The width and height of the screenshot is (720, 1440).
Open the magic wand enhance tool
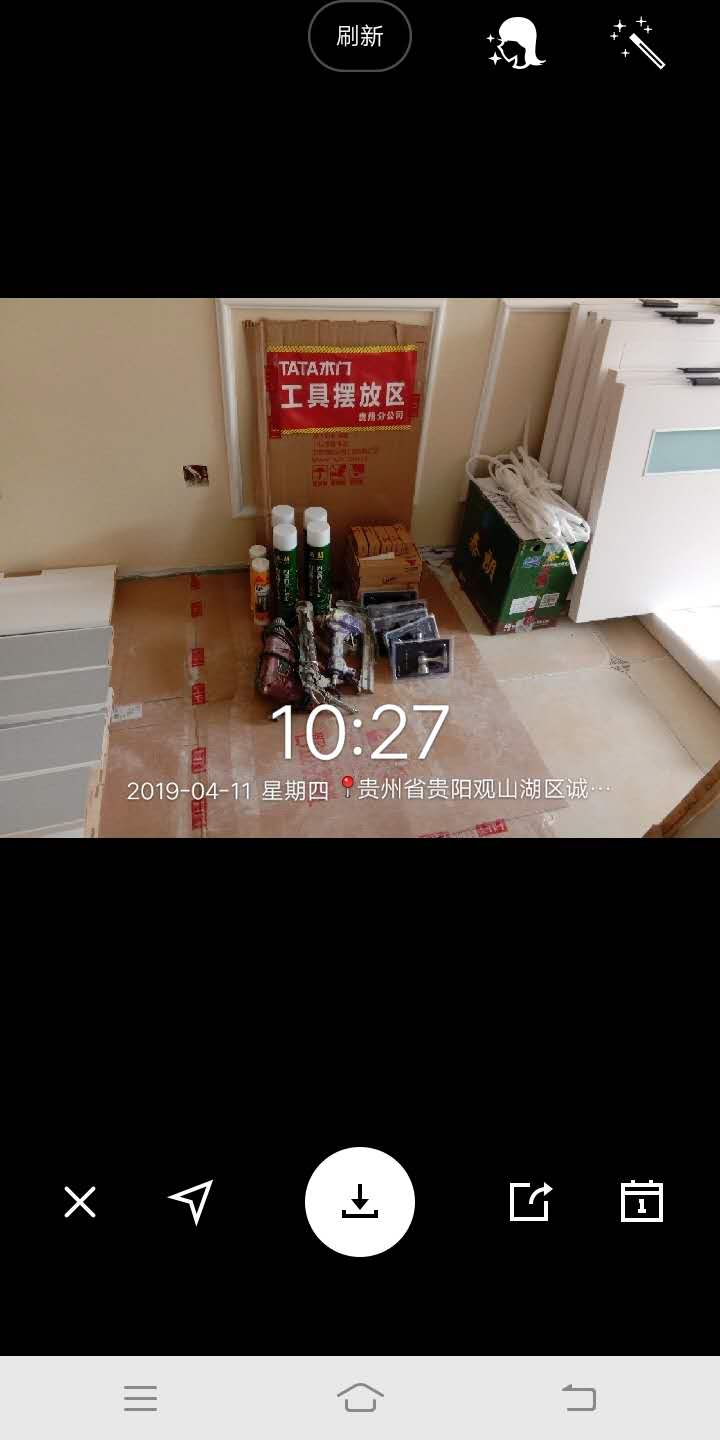coord(639,43)
